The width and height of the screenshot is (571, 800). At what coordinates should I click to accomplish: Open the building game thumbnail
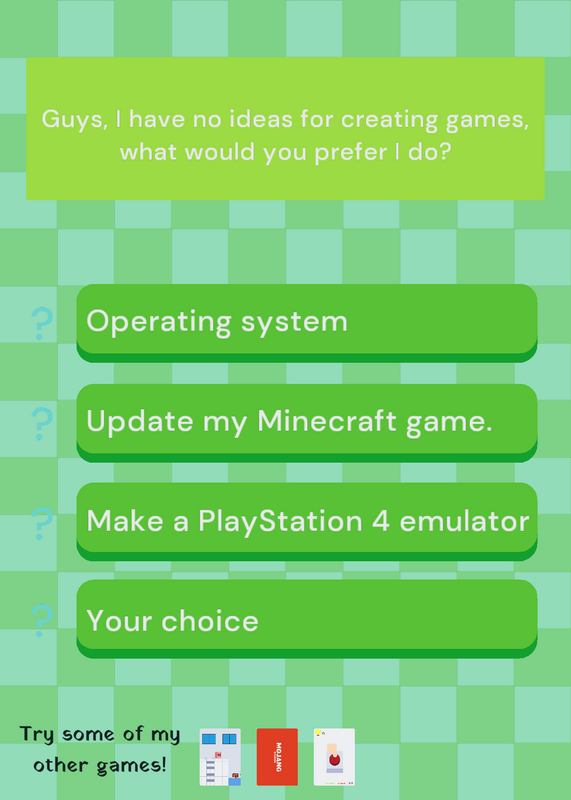coord(220,757)
